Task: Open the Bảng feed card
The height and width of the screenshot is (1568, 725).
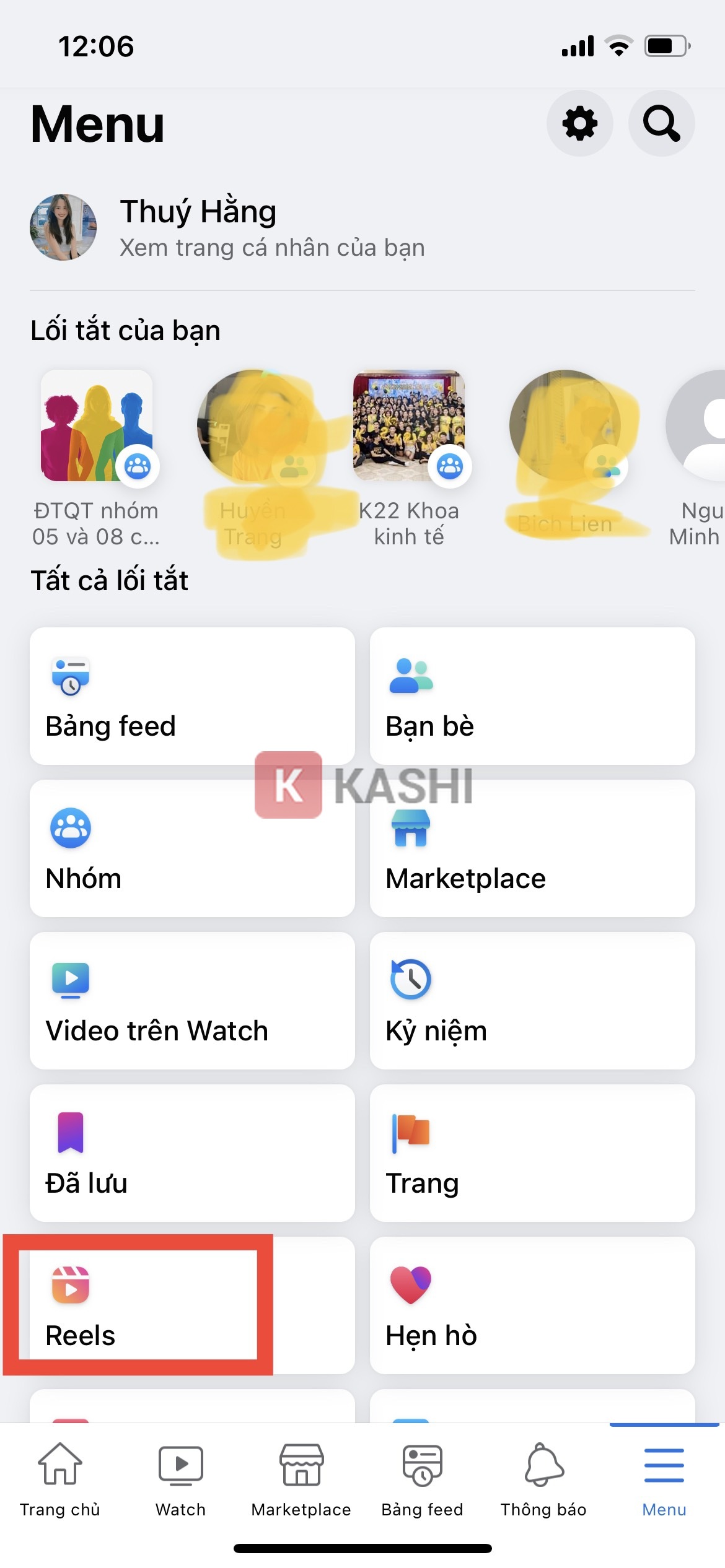Action: coord(192,696)
